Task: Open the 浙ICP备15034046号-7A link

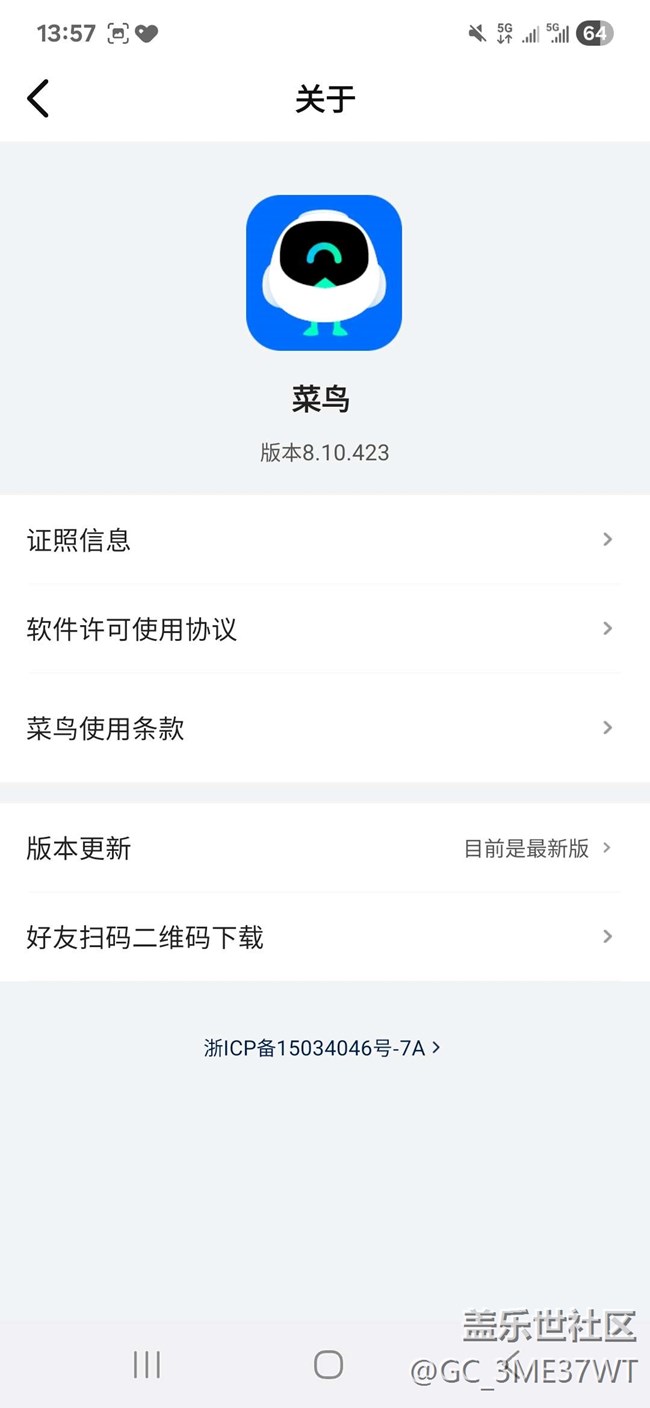Action: [322, 1048]
